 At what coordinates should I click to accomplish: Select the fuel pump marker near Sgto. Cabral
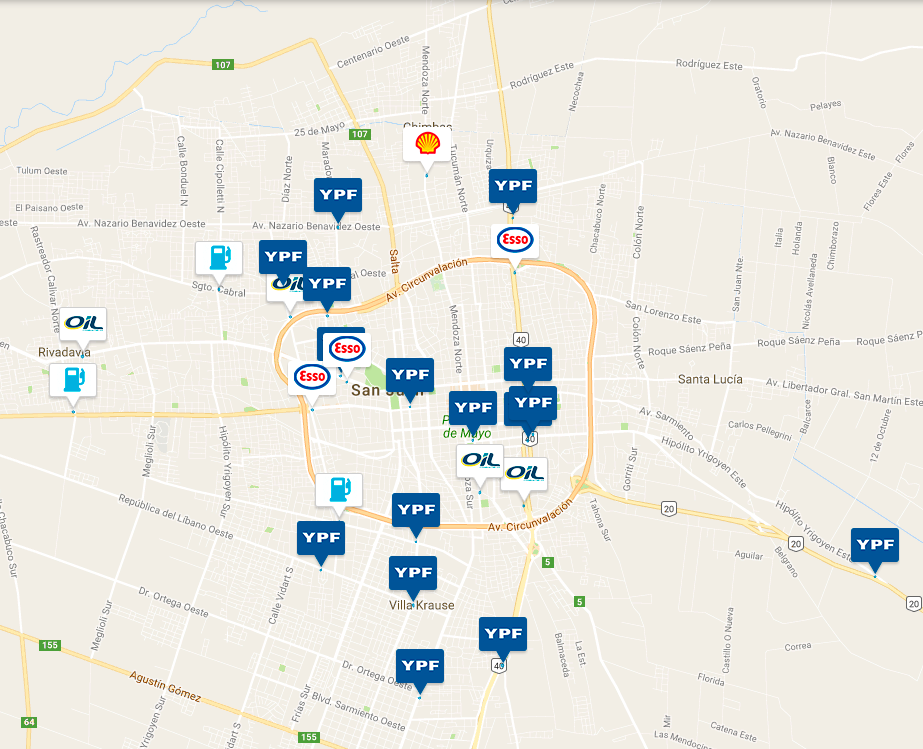coord(218,258)
